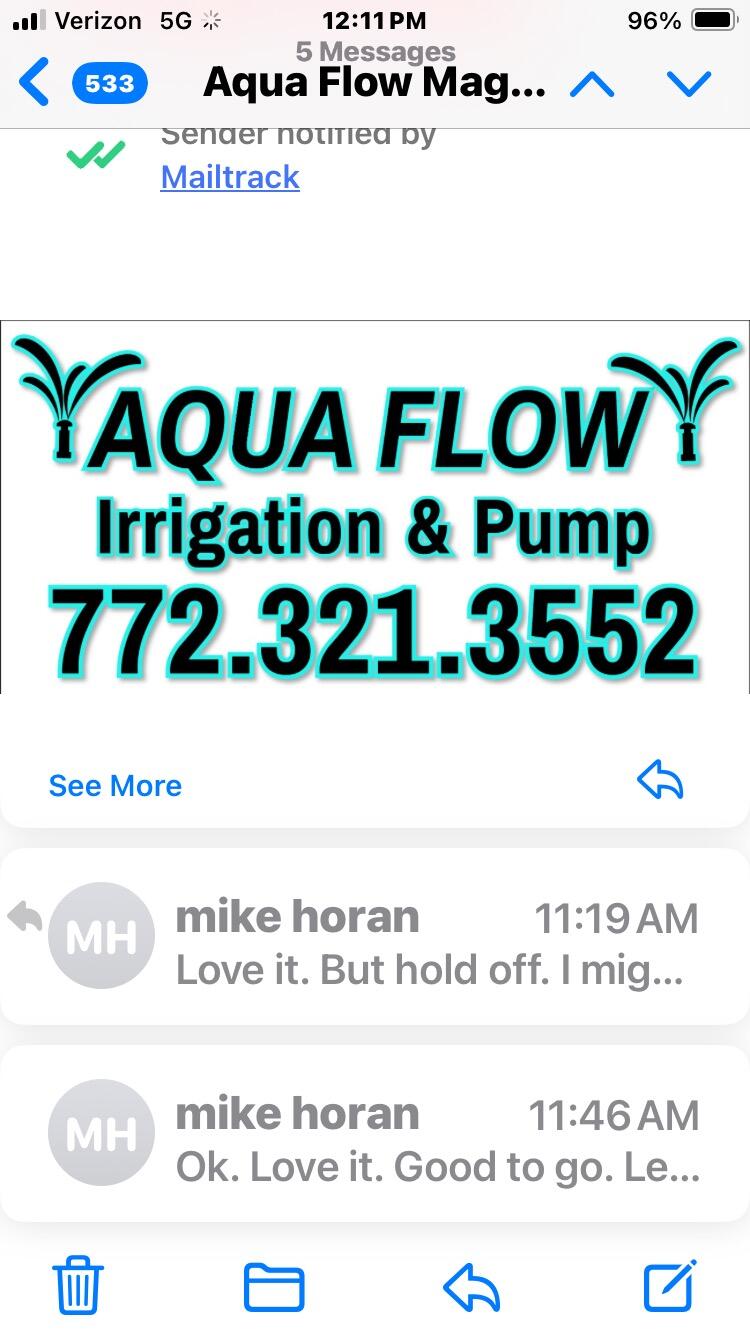The image size is (750, 1334).
Task: Tap the MH avatar on the 11:46 AM message
Action: (x=101, y=1132)
